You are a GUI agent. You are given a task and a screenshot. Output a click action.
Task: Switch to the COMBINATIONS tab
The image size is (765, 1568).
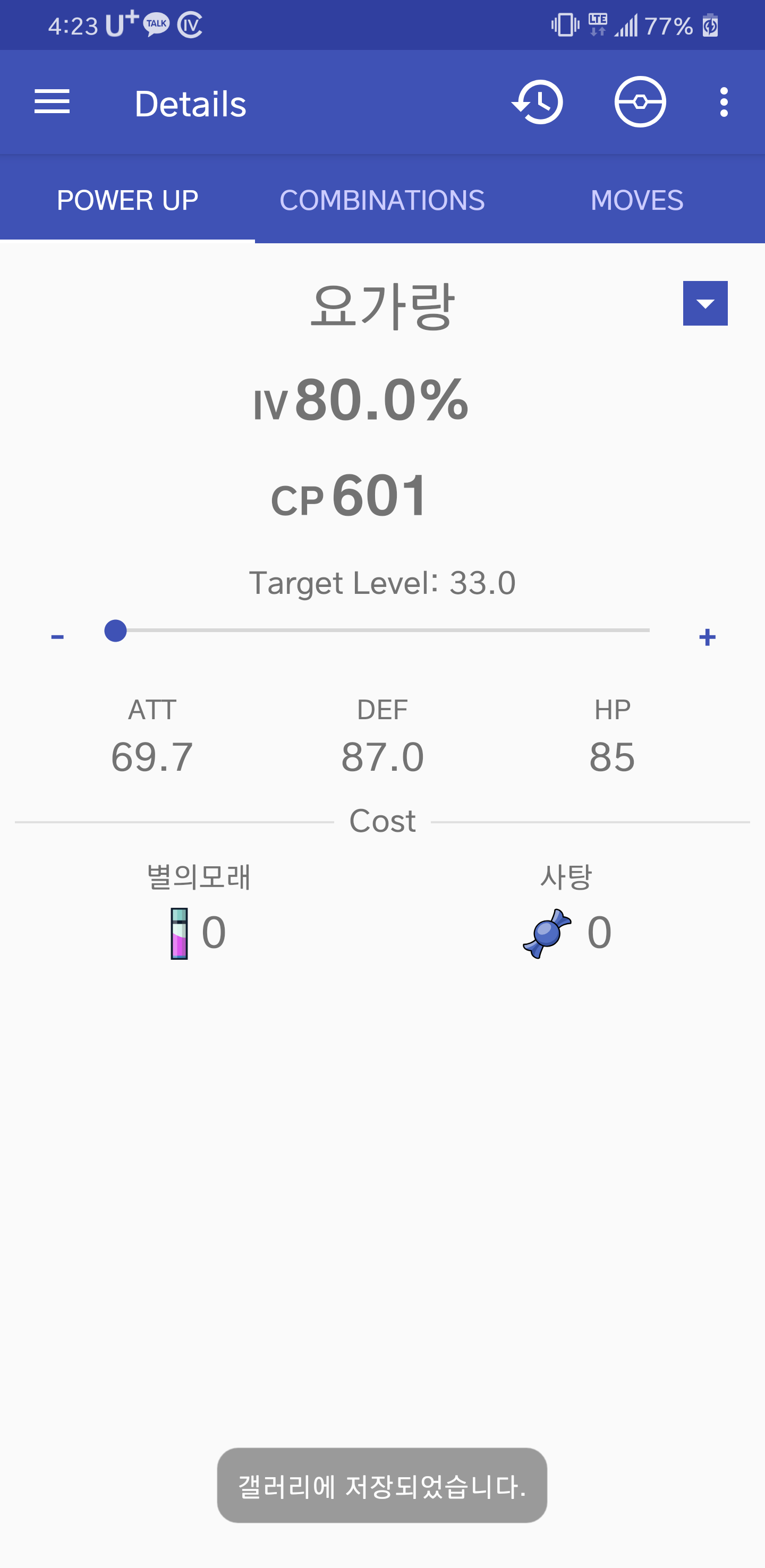[x=382, y=199]
